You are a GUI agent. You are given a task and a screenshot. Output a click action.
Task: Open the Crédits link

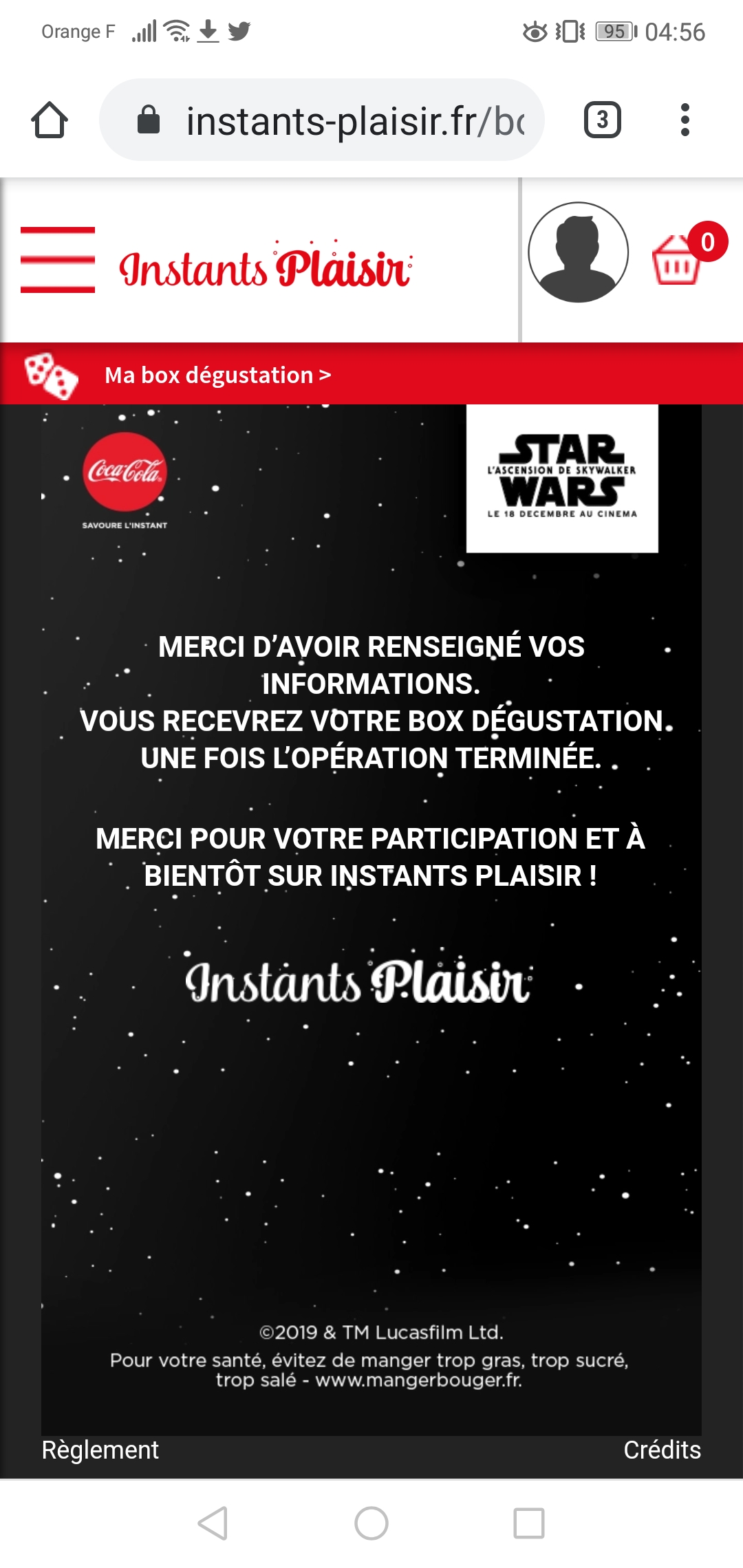[661, 1450]
